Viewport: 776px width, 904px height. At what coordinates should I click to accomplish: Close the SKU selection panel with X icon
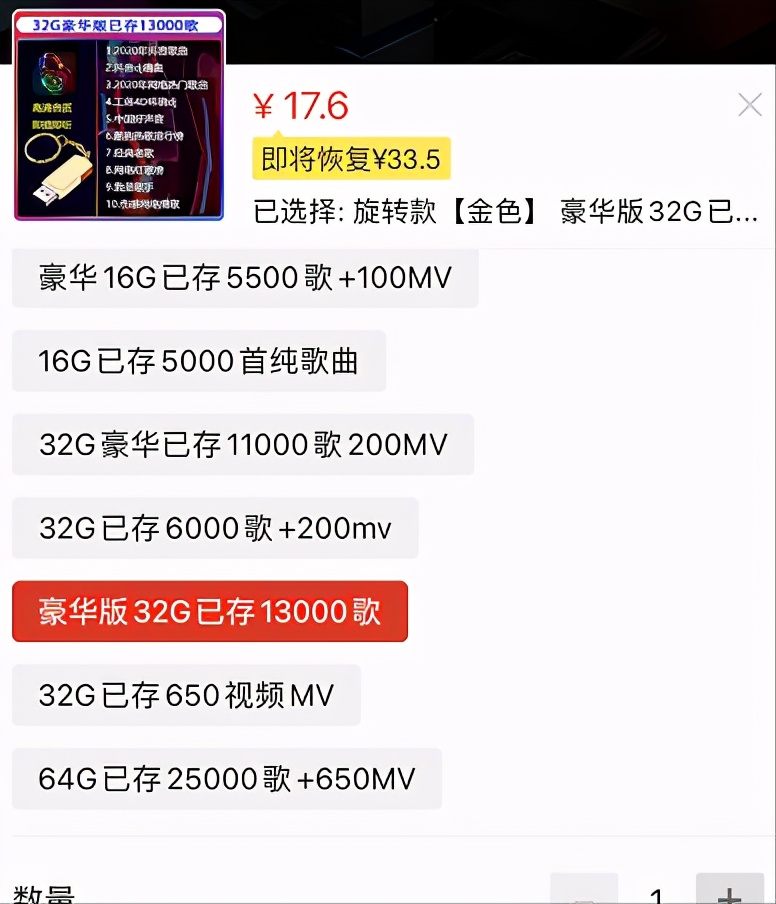pos(749,103)
